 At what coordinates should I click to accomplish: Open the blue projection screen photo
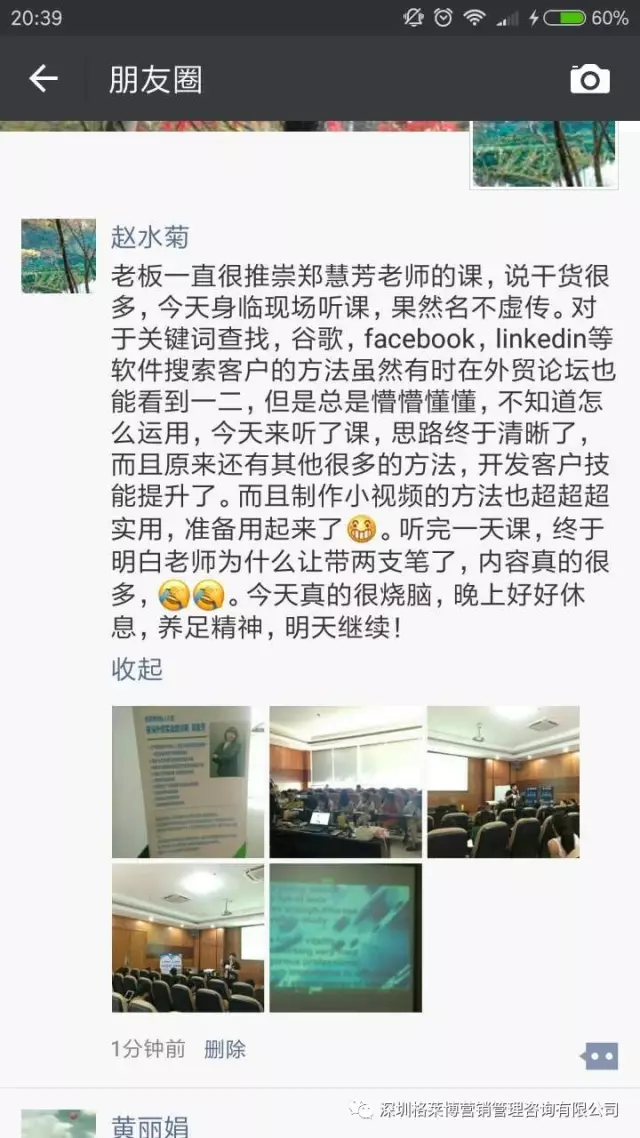345,938
